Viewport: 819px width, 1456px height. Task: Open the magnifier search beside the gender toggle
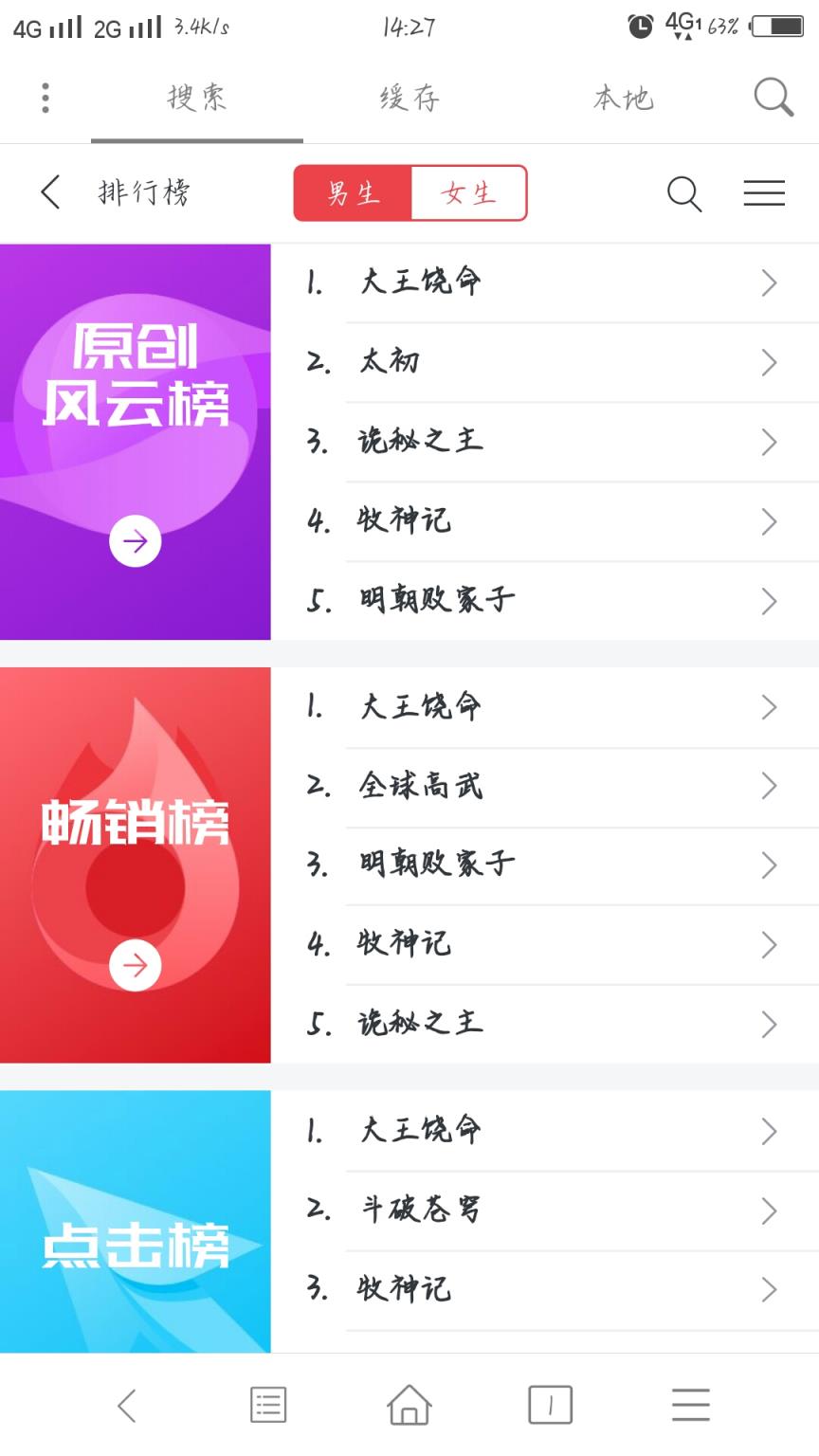coord(684,192)
